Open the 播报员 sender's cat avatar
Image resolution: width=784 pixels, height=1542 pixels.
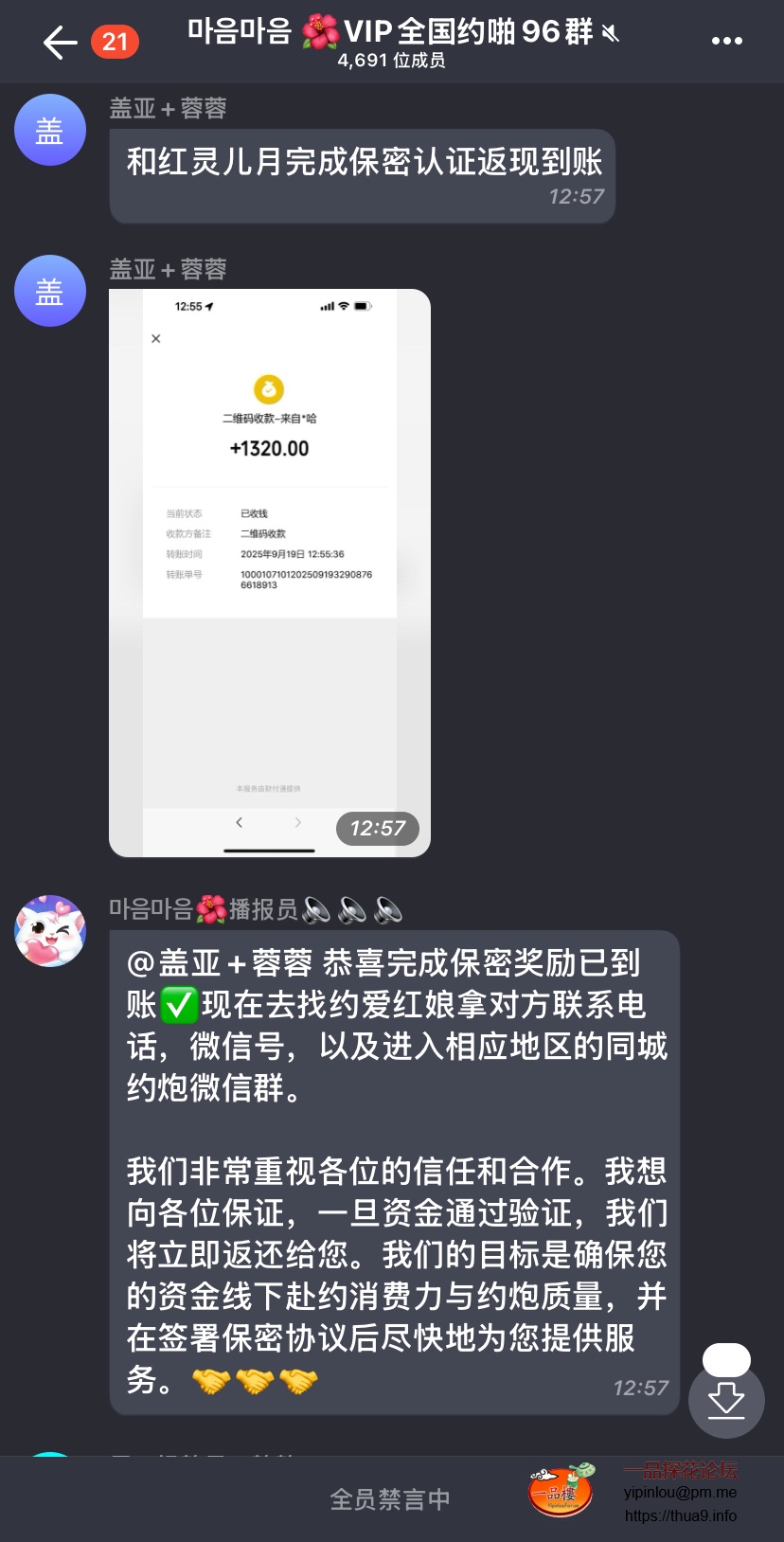coord(50,931)
